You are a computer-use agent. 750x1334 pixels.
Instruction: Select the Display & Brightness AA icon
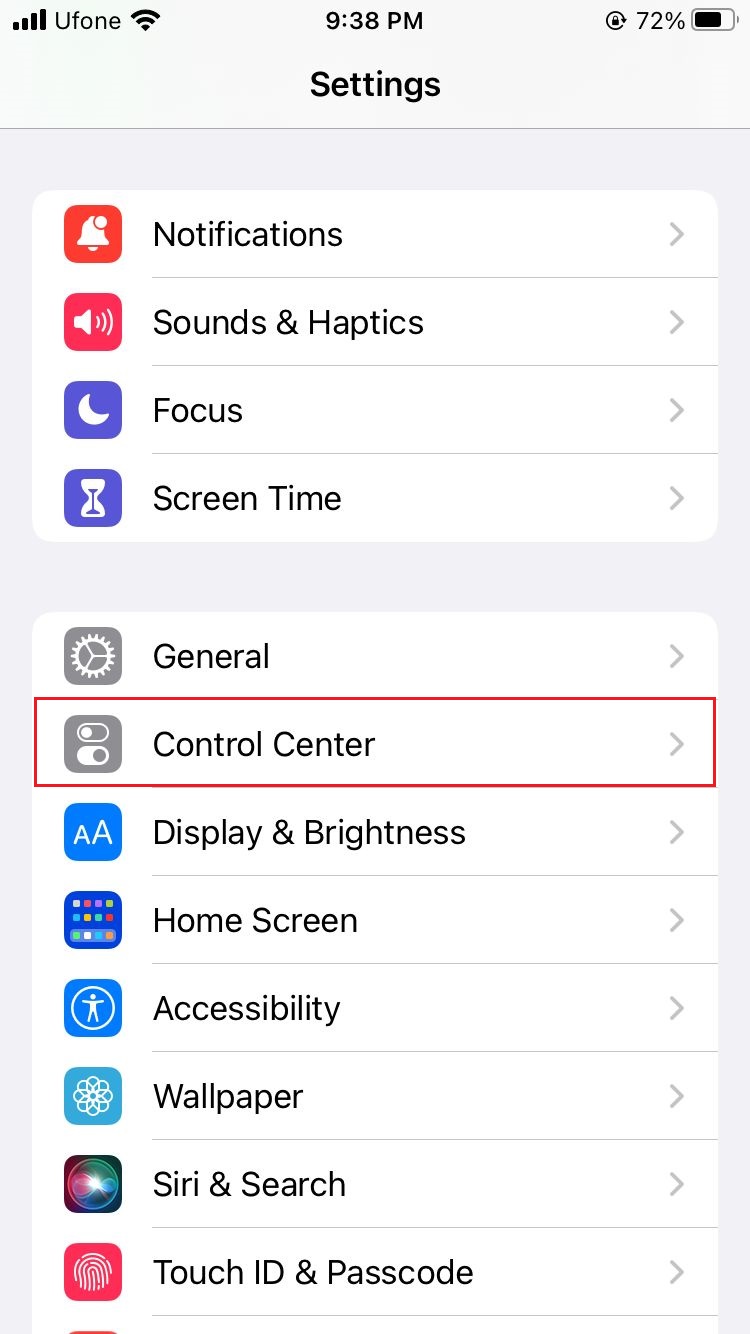92,832
